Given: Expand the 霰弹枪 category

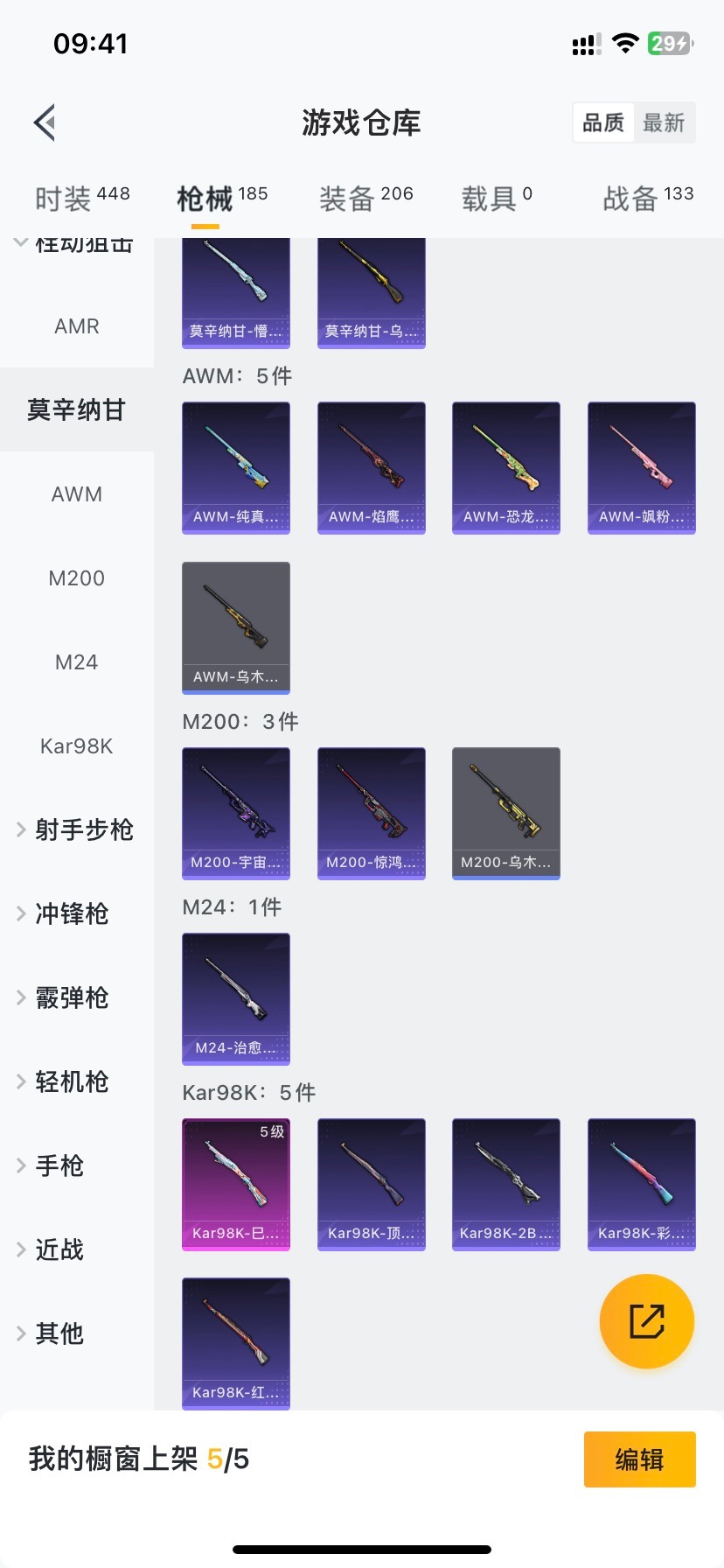Looking at the screenshot, I should [x=72, y=997].
